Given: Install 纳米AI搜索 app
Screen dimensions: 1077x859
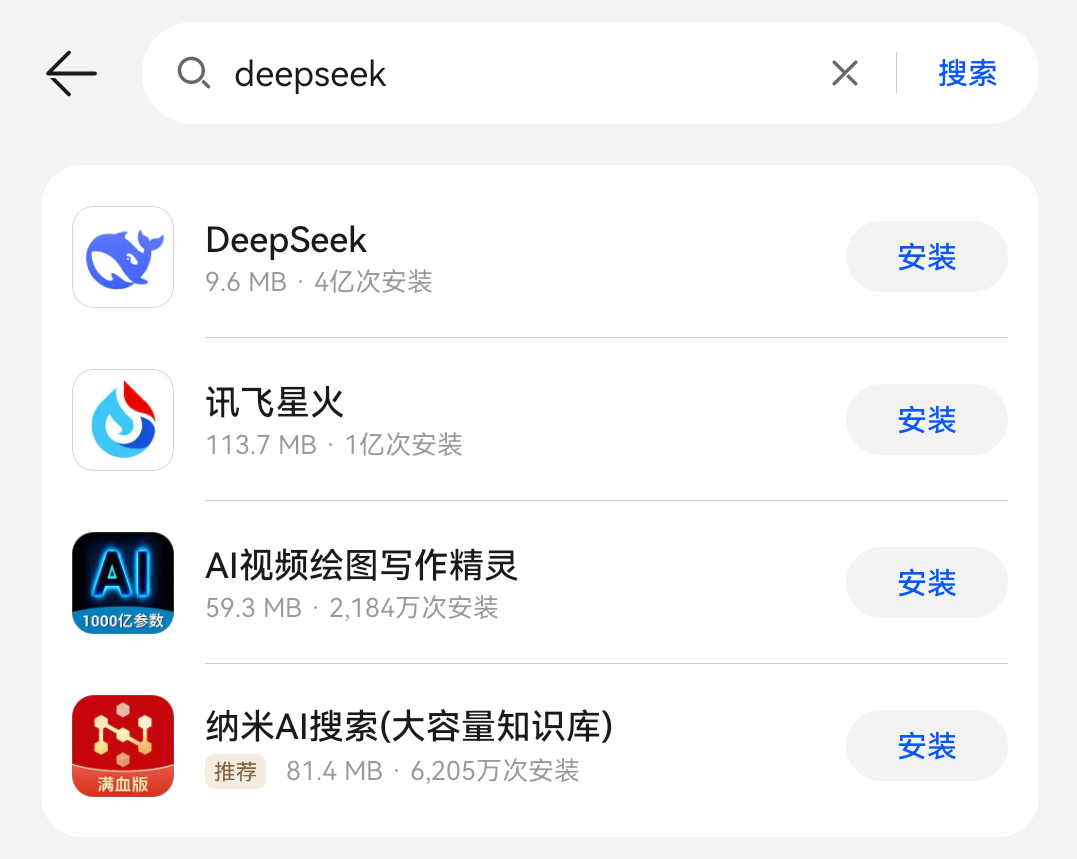Looking at the screenshot, I should (x=926, y=746).
